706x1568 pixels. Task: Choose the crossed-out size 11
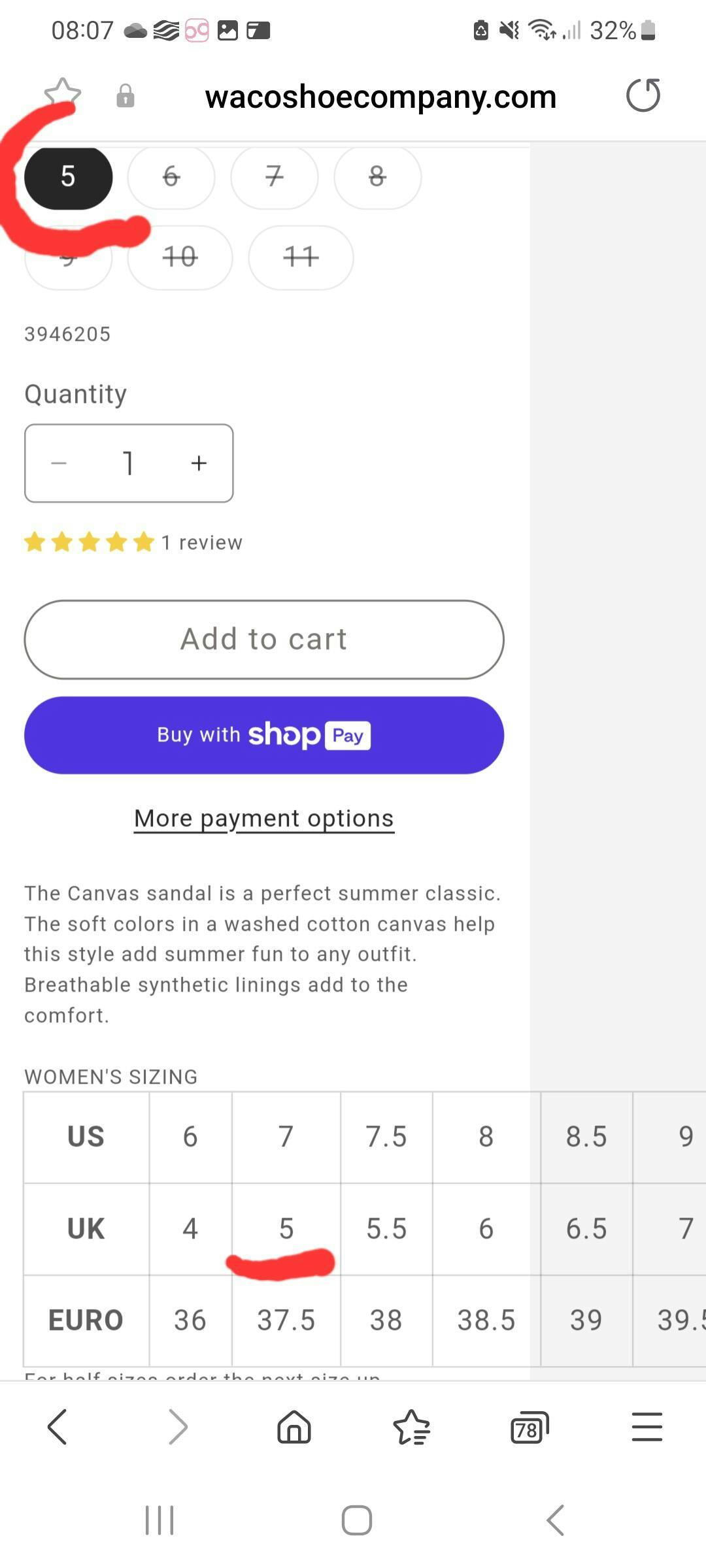[301, 257]
